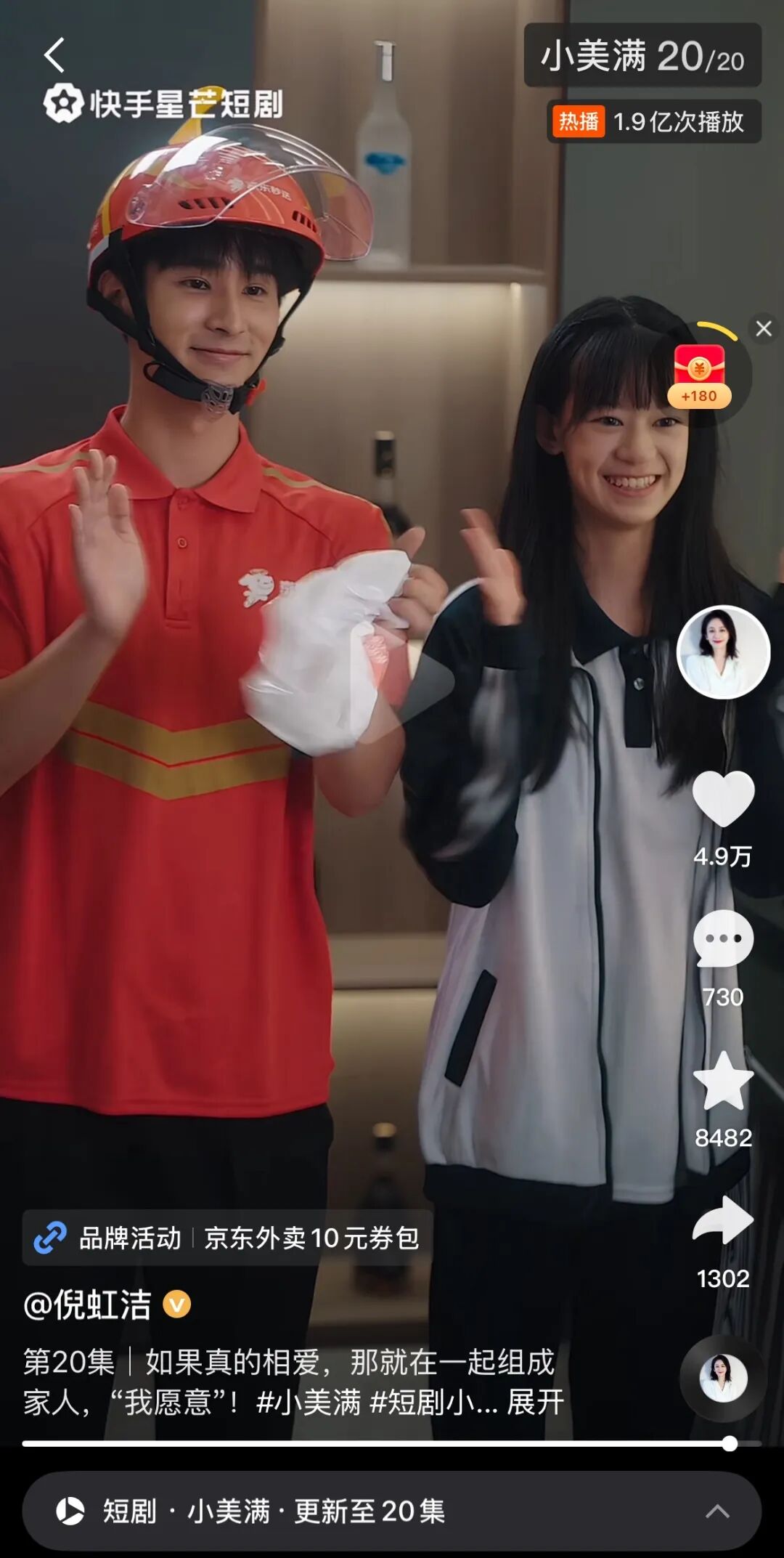This screenshot has height=1558, width=784.
Task: Go back using the top-left arrow
Action: click(x=54, y=55)
